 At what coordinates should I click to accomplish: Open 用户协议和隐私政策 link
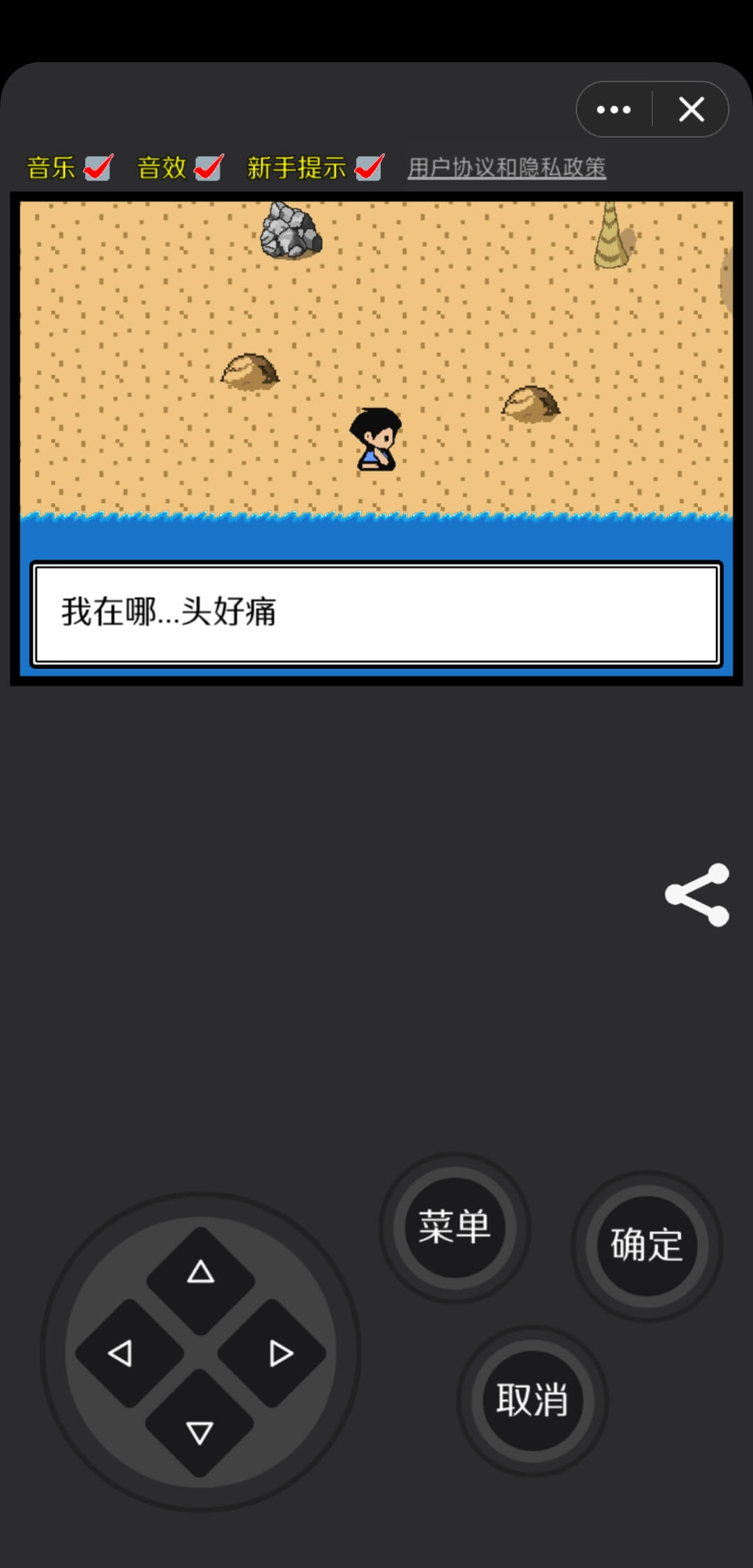tap(507, 167)
